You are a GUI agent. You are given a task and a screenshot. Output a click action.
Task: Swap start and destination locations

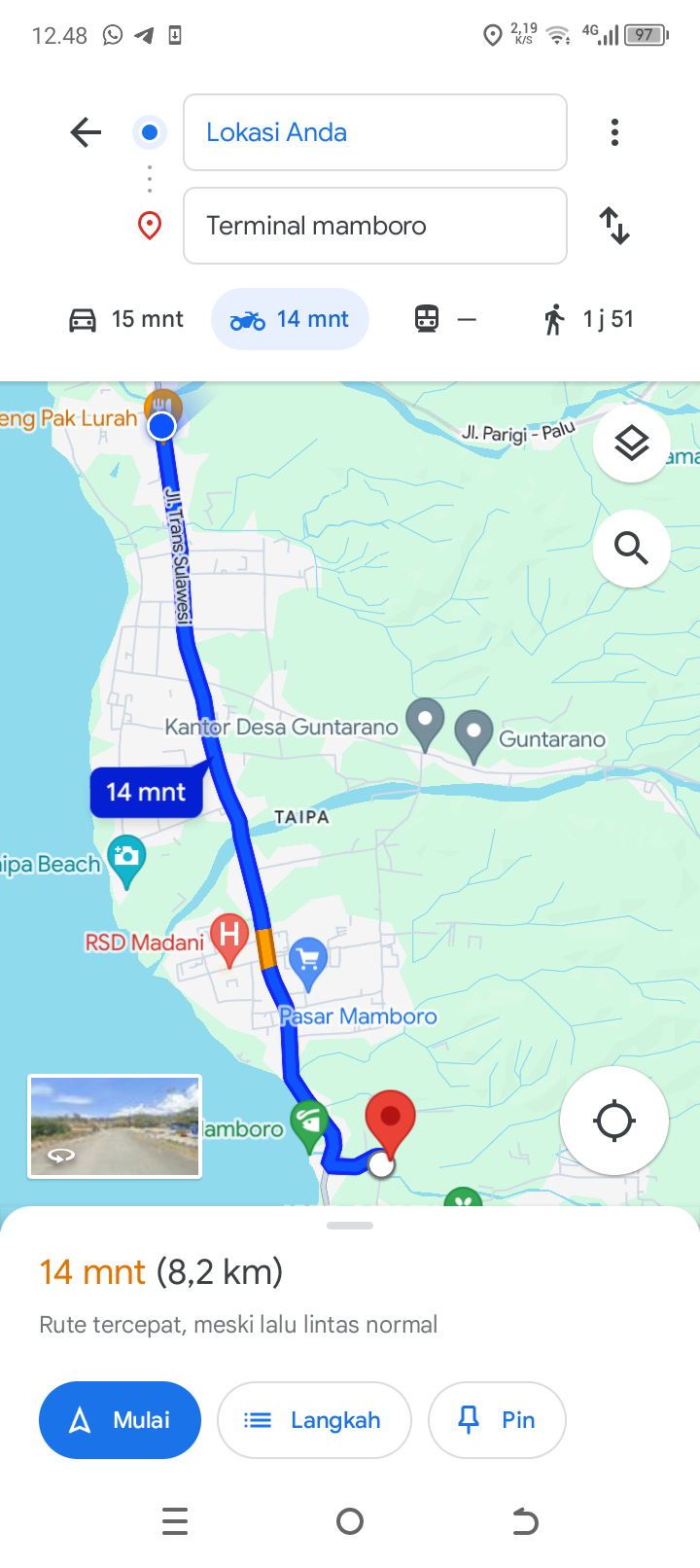[x=614, y=226]
